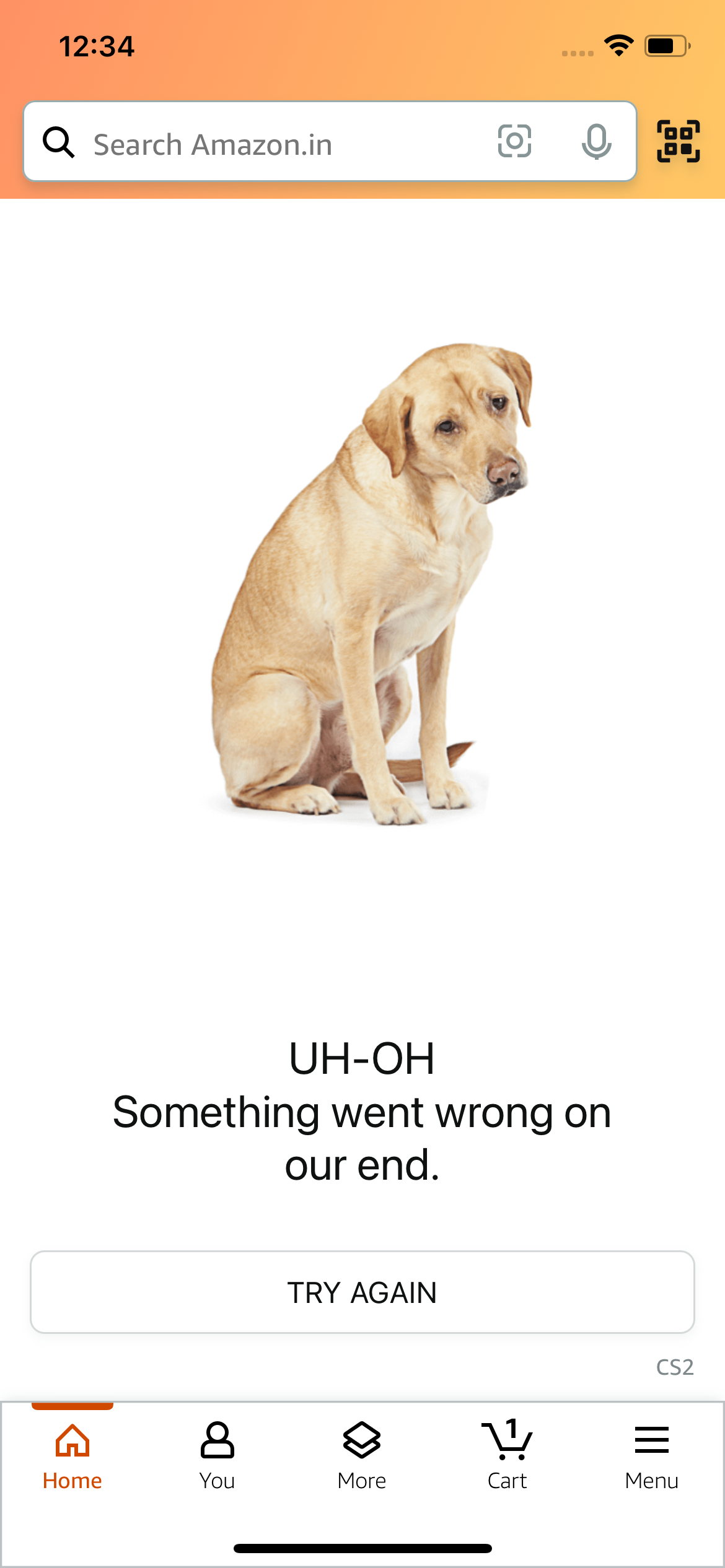Open the QR code scanner
725x1568 pixels.
pos(678,141)
